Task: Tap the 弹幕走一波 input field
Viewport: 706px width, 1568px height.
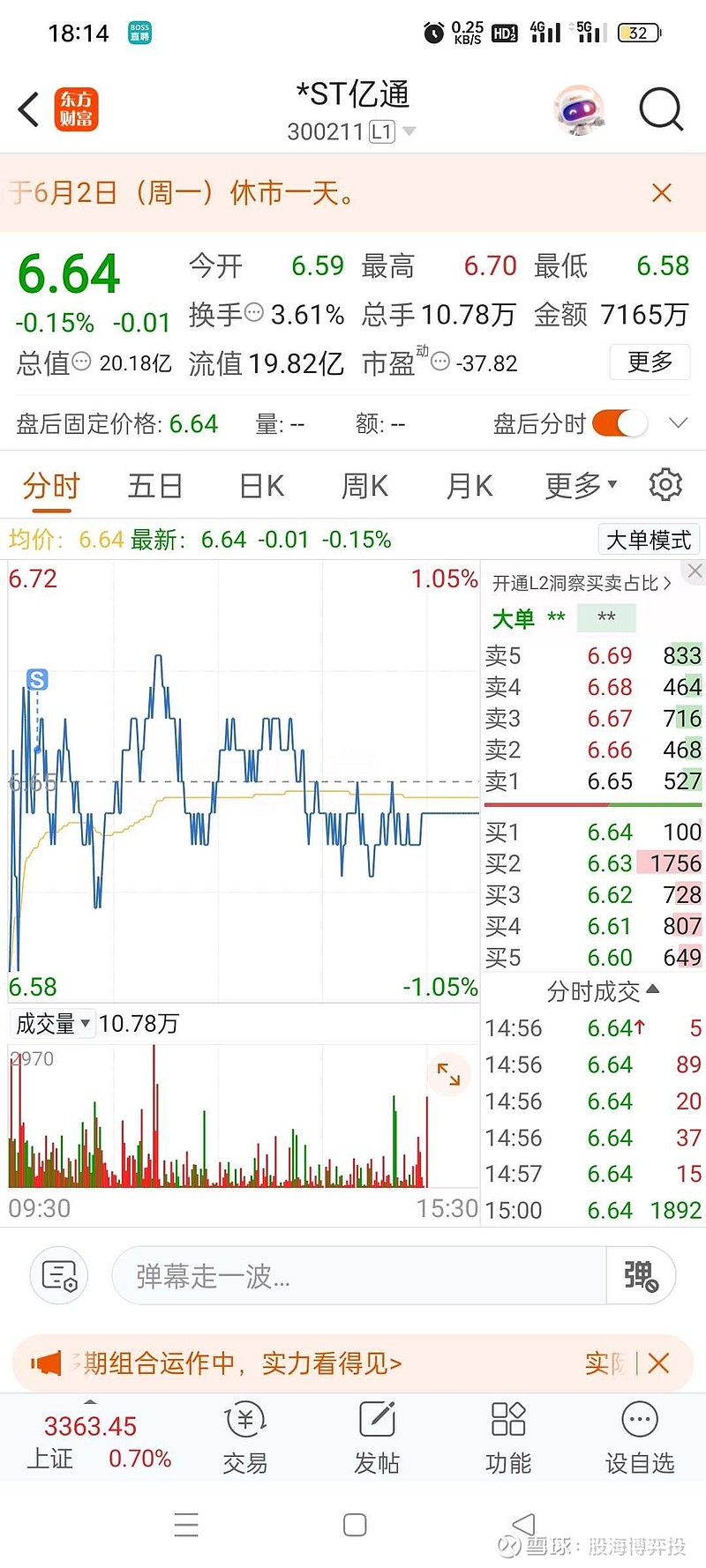Action: (353, 1275)
